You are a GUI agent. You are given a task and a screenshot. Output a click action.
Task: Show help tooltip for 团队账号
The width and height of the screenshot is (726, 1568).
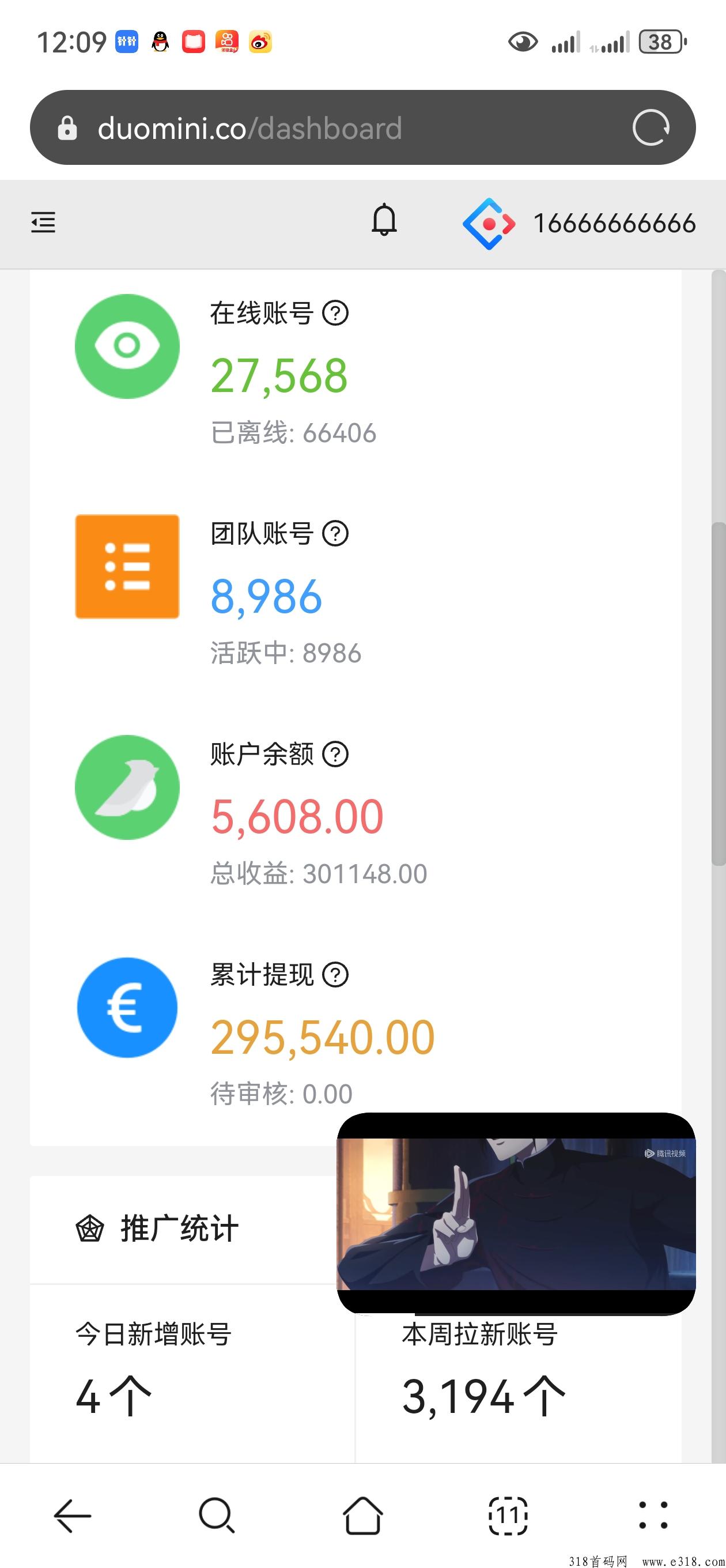click(x=335, y=534)
